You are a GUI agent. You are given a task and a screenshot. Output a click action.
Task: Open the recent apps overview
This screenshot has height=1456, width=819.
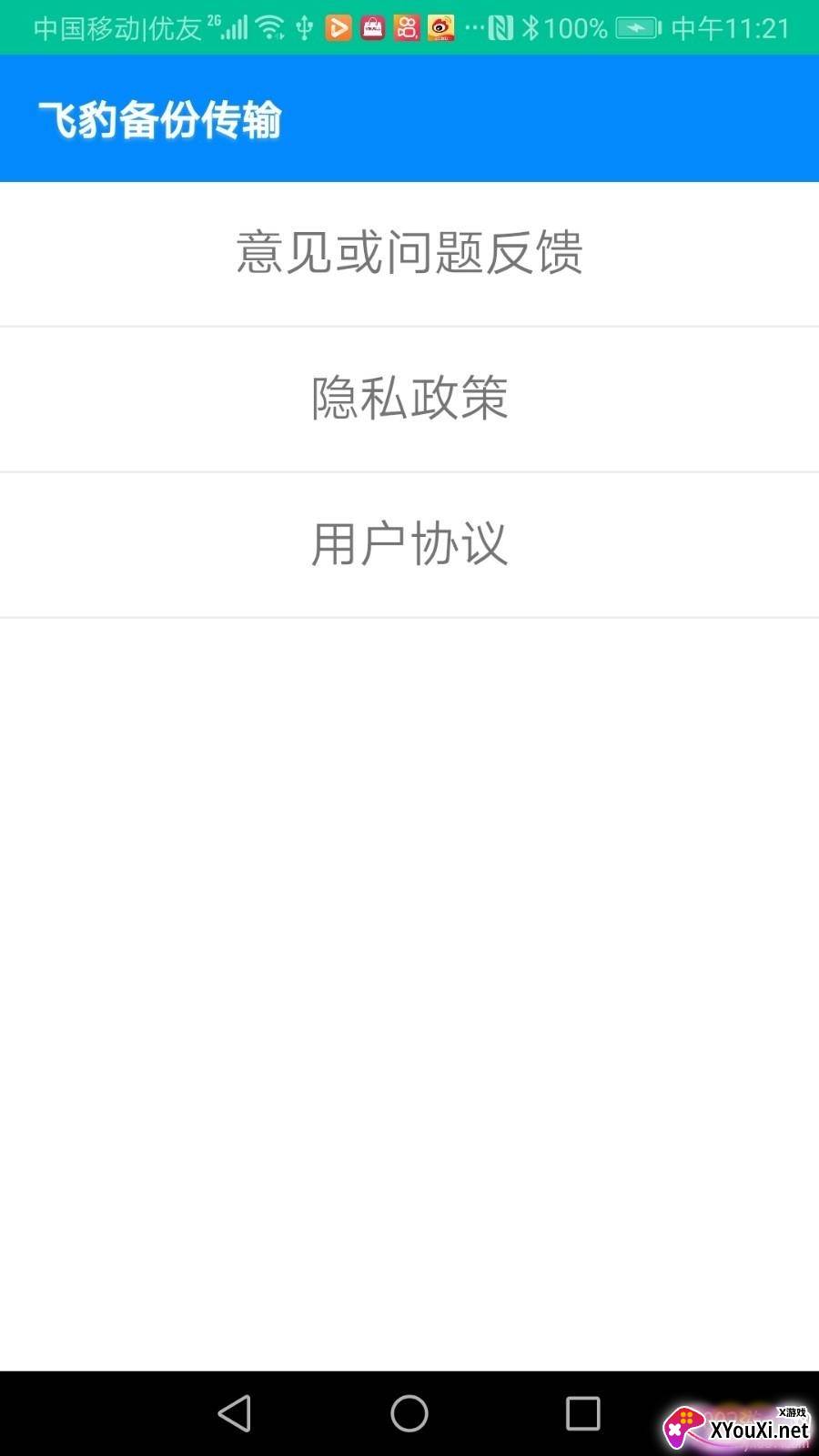click(583, 1413)
